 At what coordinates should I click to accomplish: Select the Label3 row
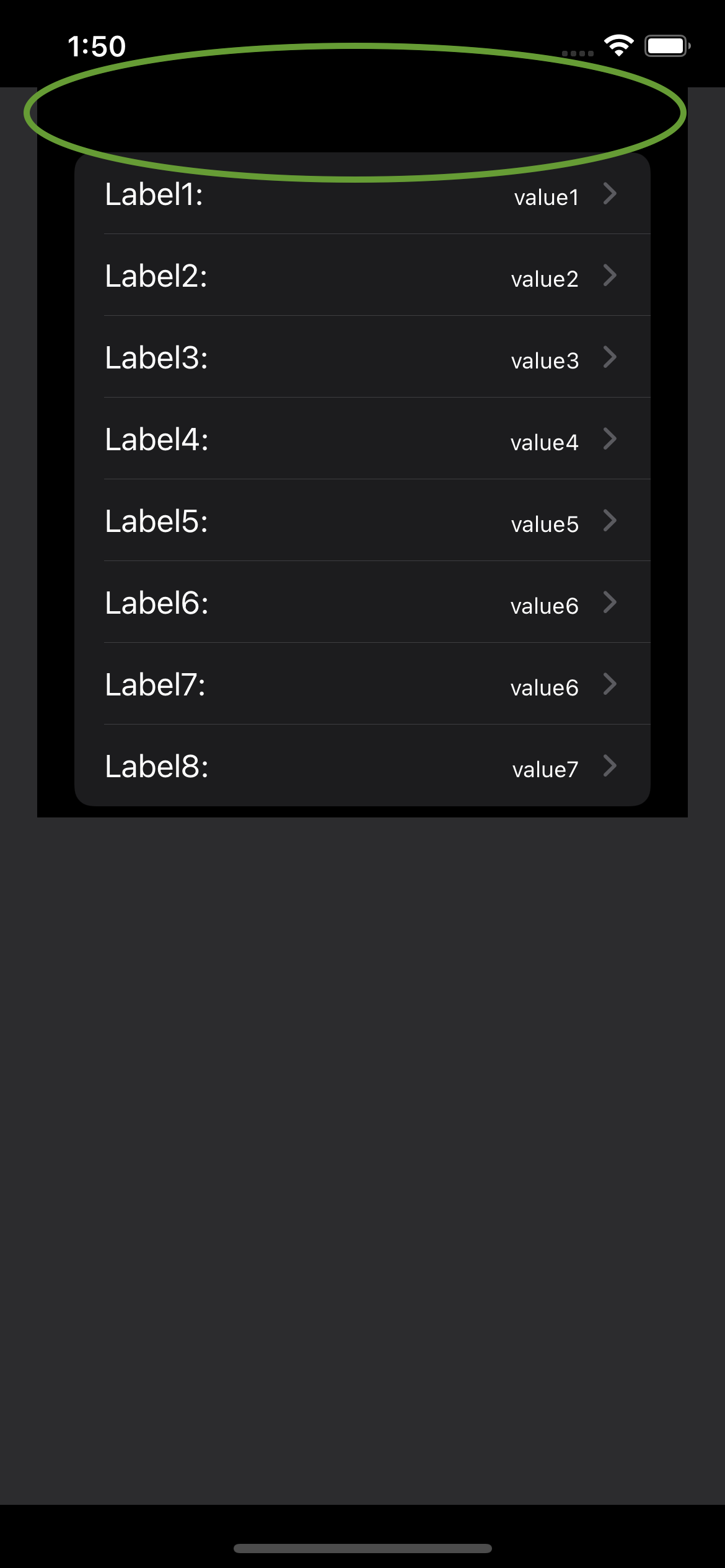[362, 357]
